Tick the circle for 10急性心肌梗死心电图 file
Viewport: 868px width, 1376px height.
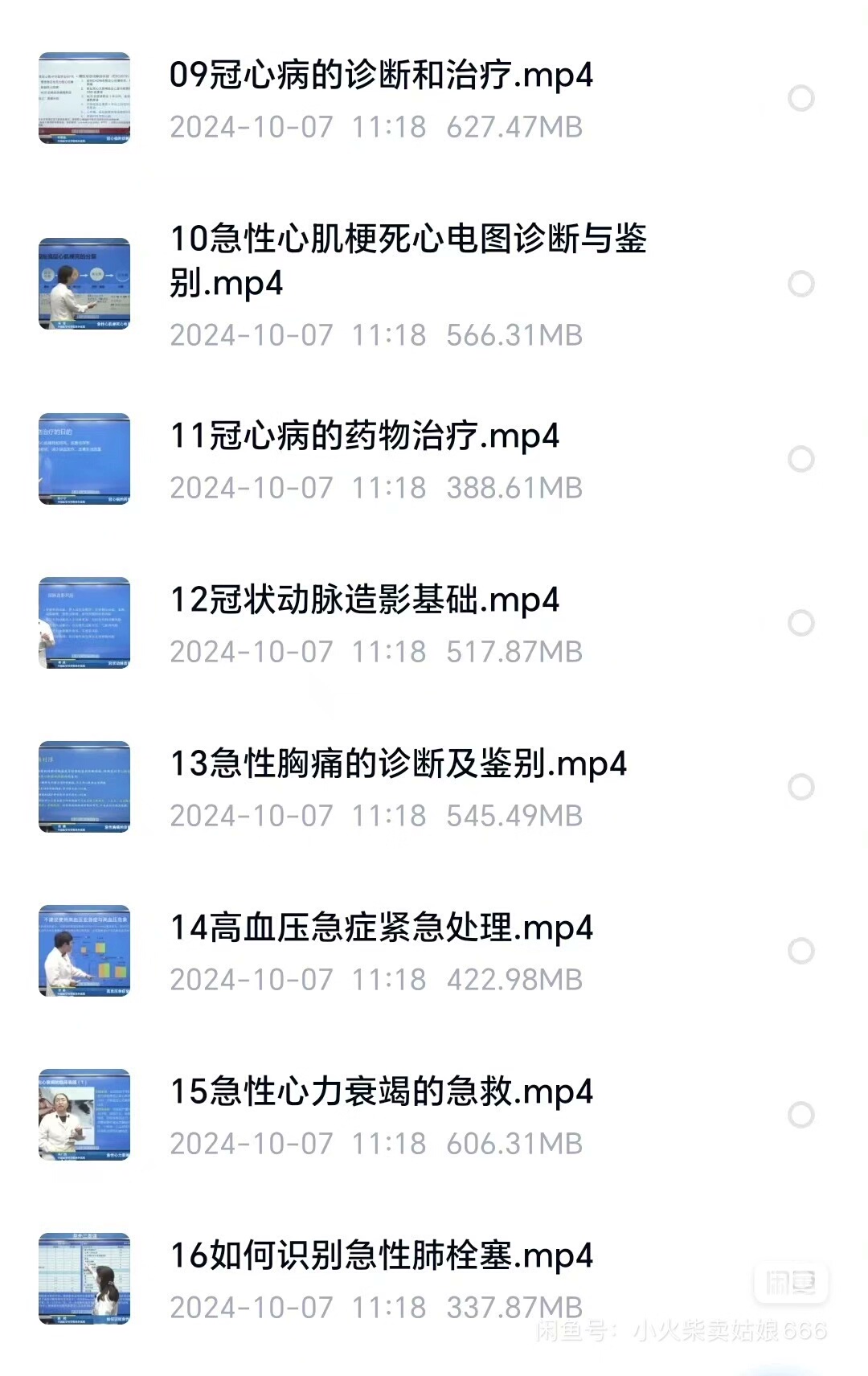[800, 284]
